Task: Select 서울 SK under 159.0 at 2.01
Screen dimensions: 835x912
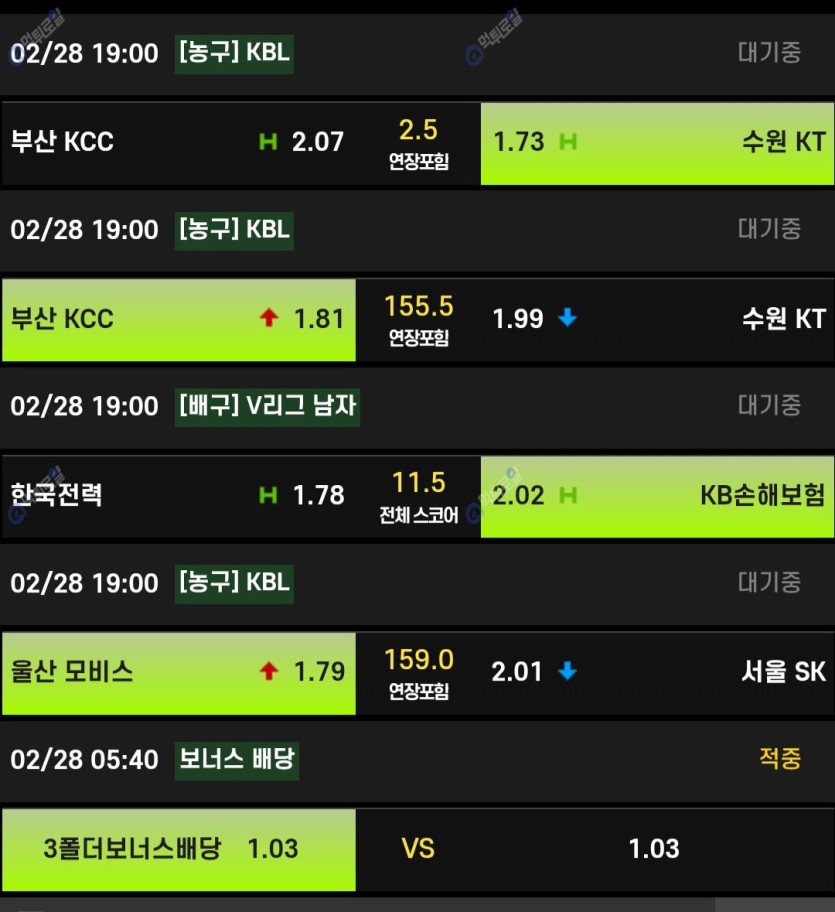Action: coord(657,672)
